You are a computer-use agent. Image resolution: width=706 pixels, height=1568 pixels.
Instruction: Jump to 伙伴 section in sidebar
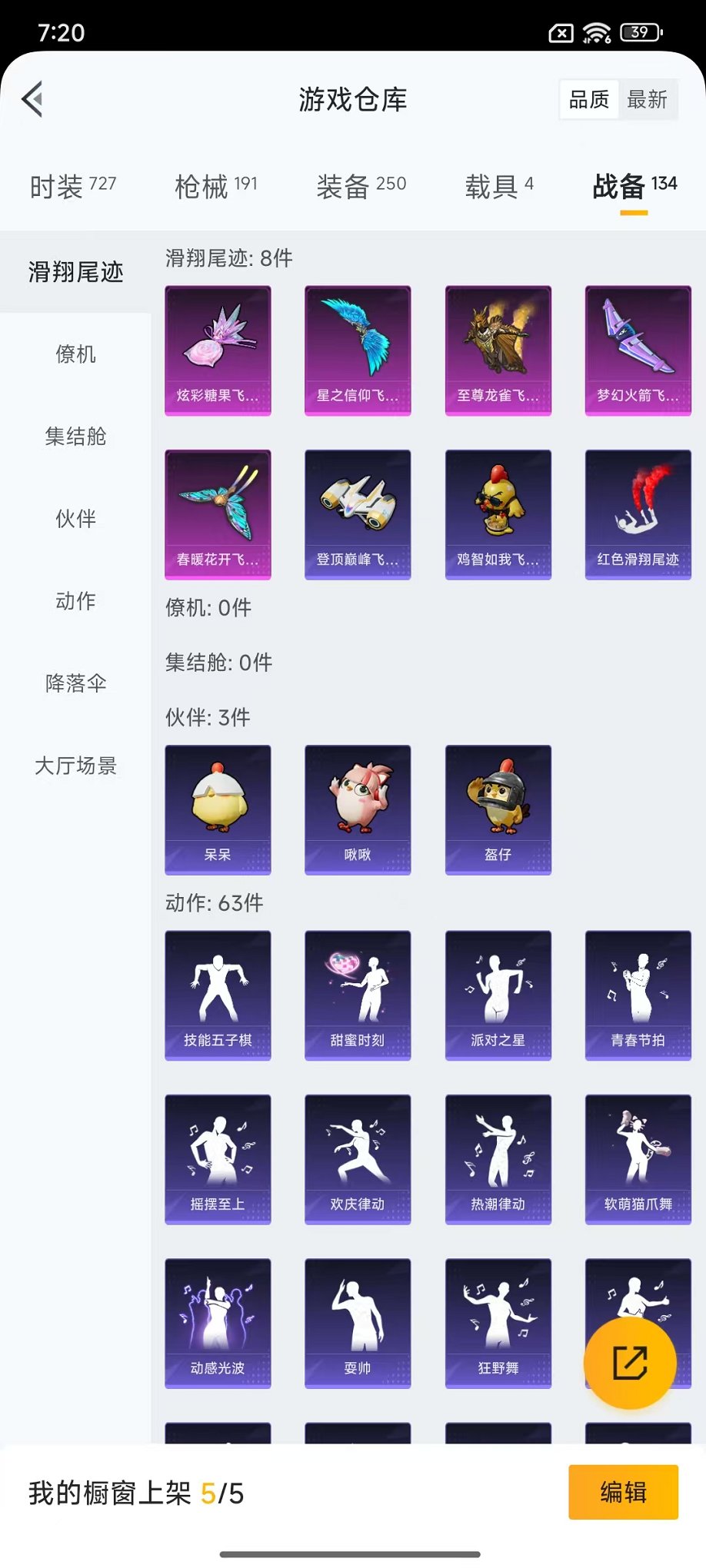[x=75, y=519]
